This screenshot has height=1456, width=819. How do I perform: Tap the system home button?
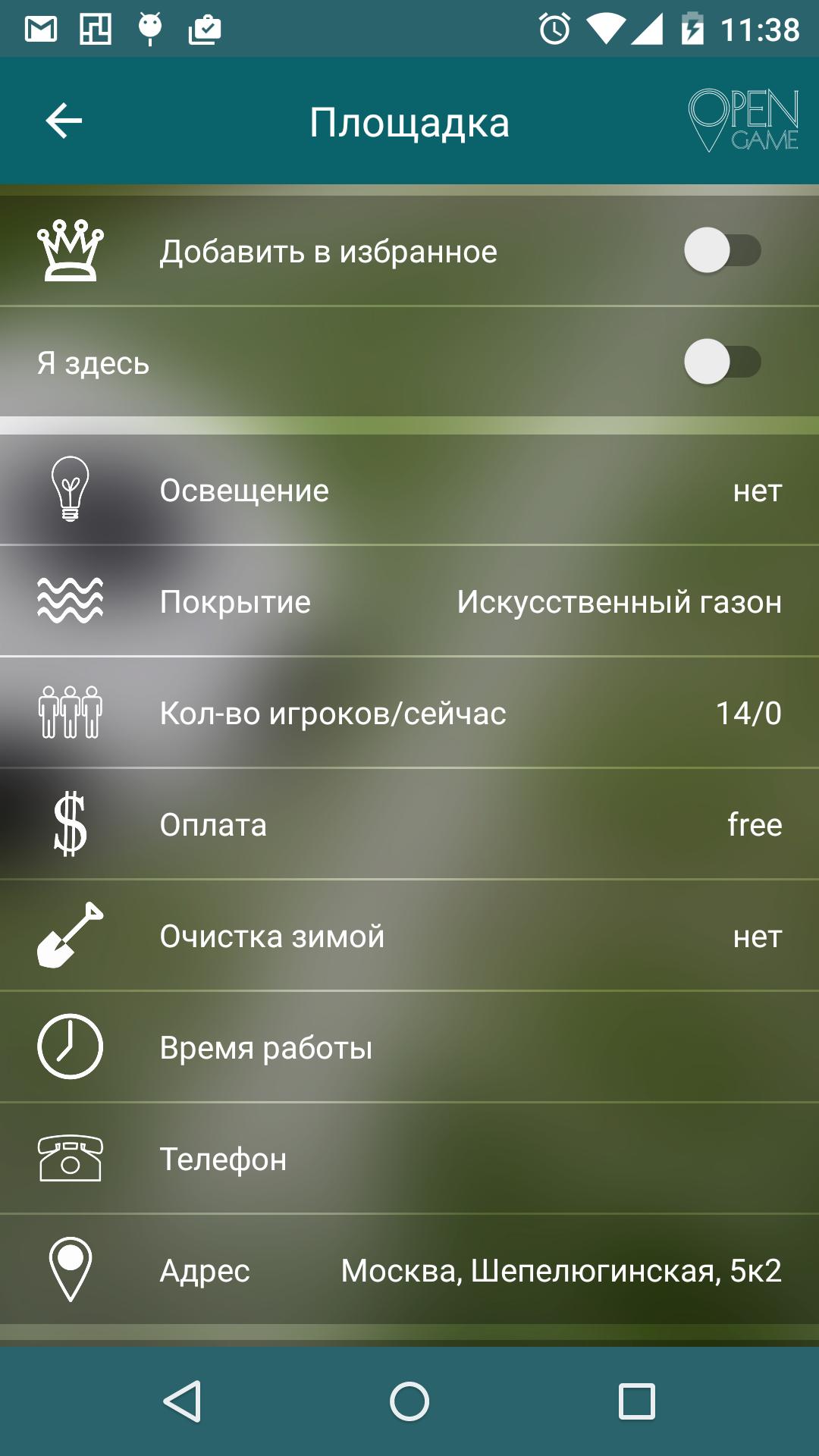pos(409,1401)
